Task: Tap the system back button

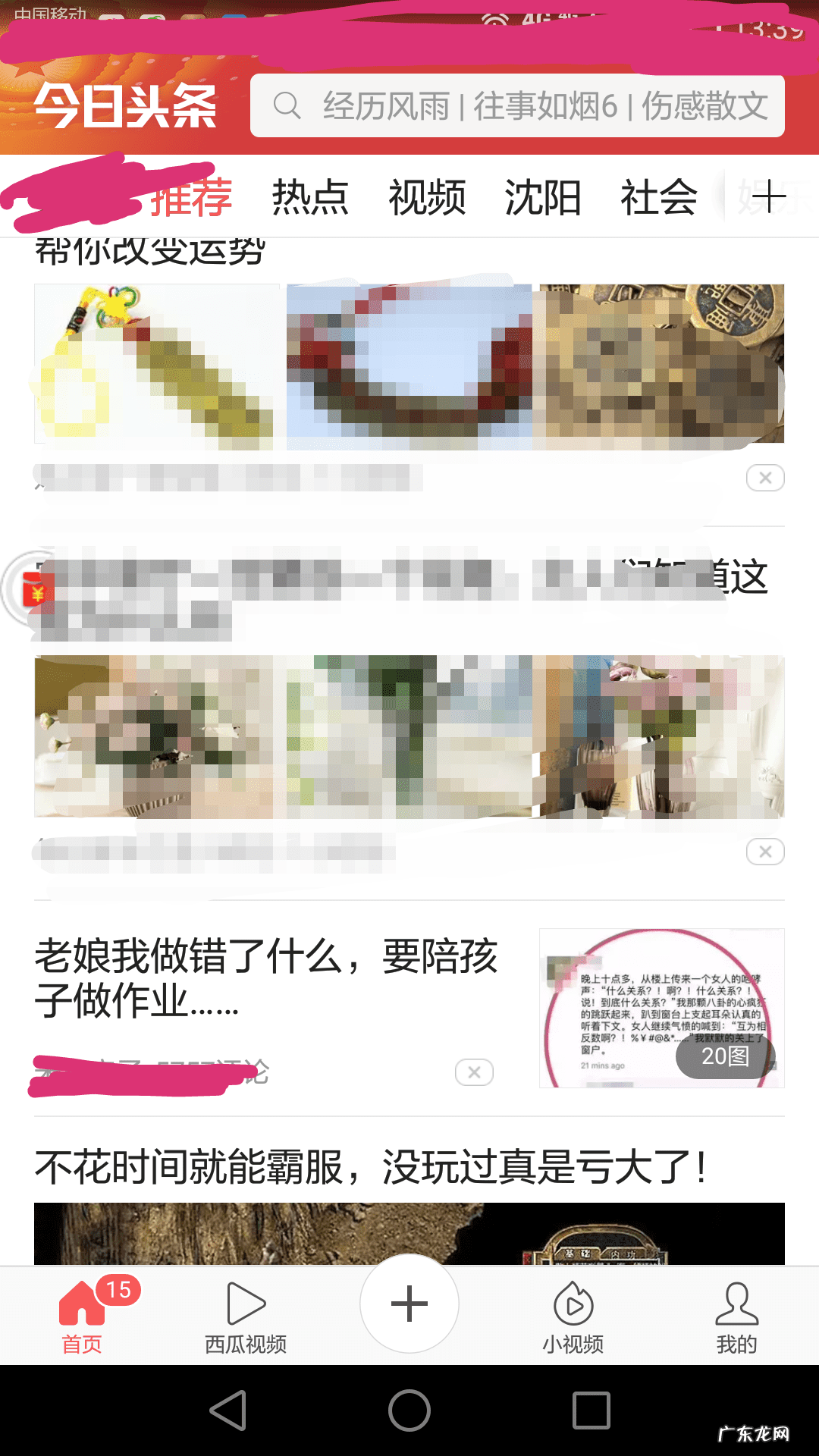Action: (x=227, y=1410)
